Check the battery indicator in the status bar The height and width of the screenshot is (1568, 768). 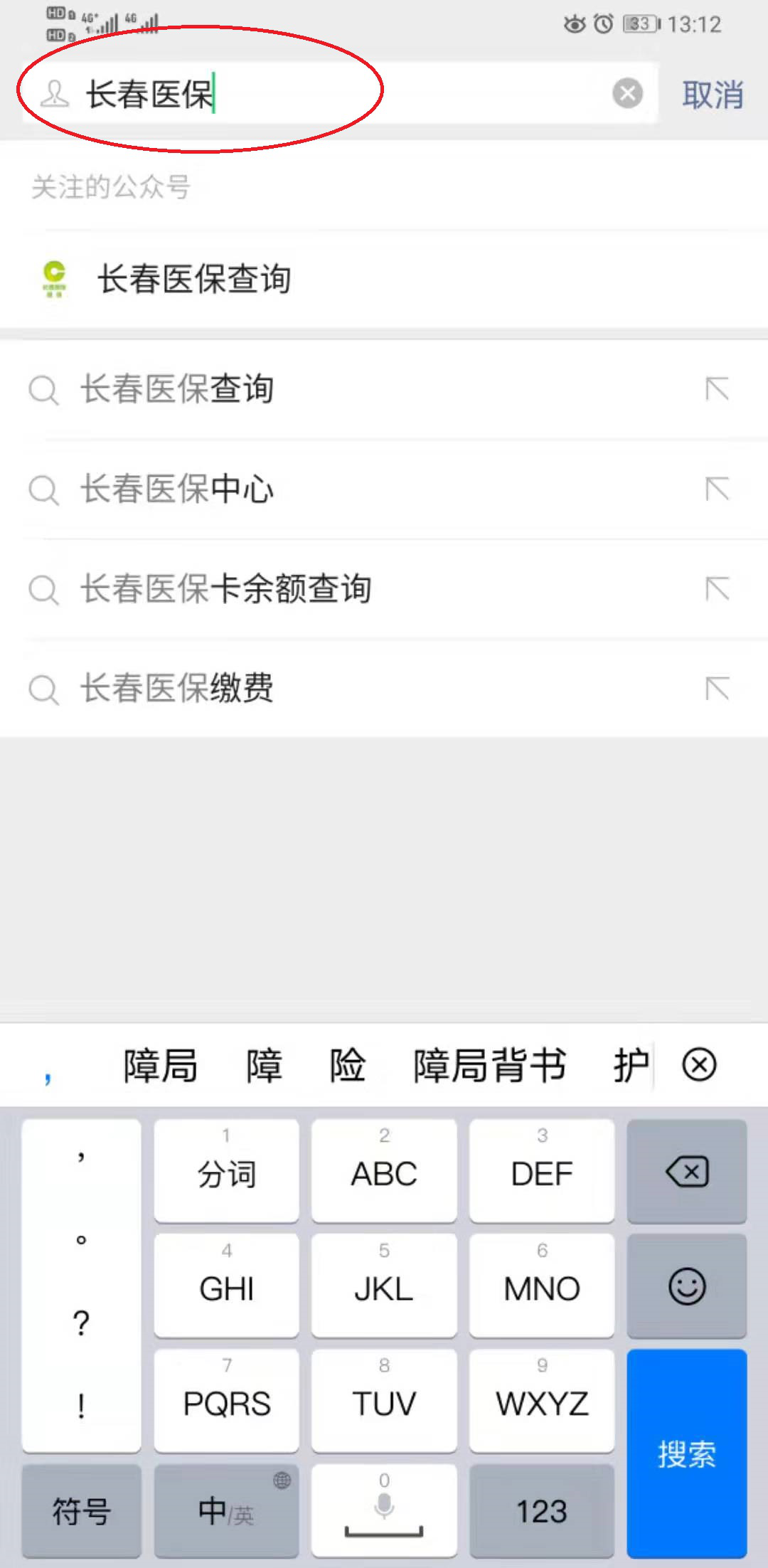638,23
